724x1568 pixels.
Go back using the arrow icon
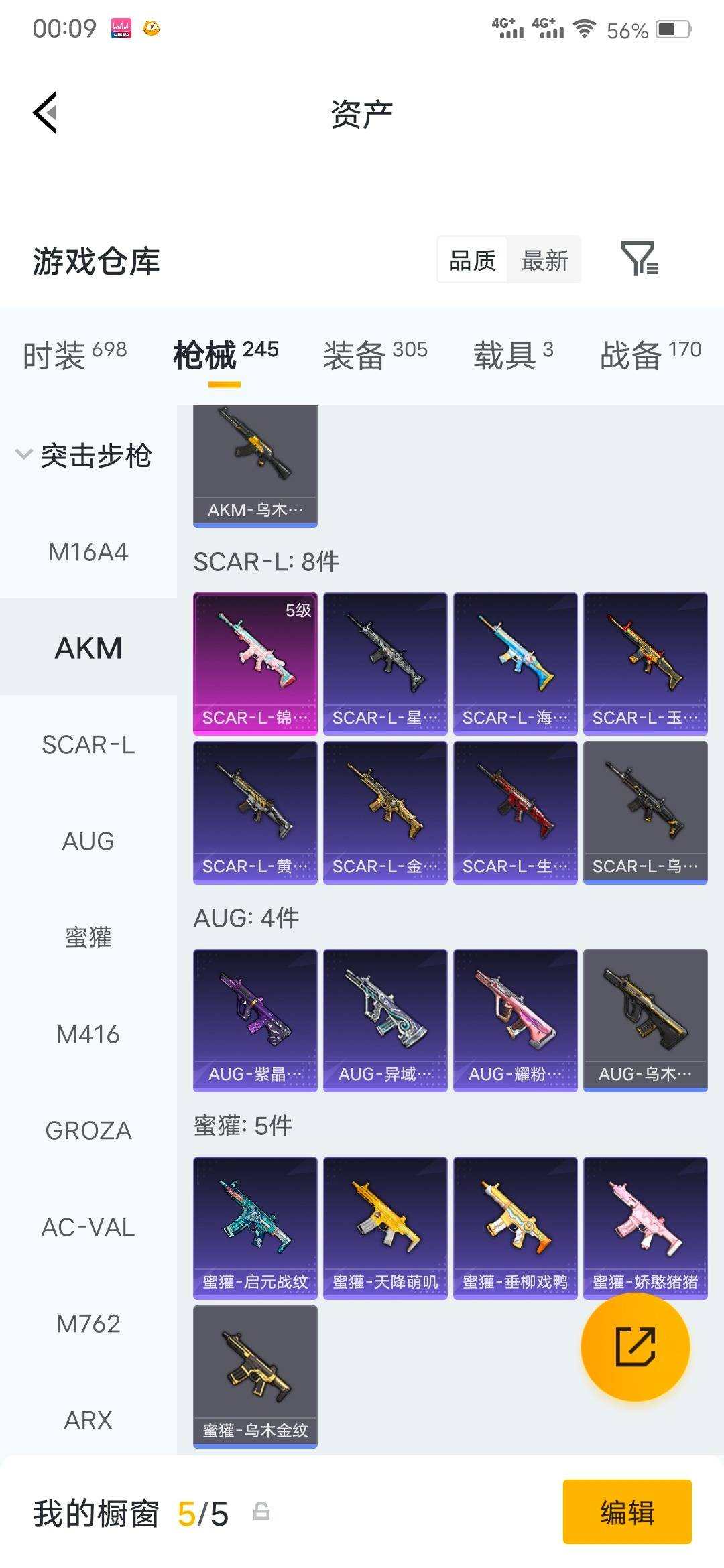tap(46, 113)
